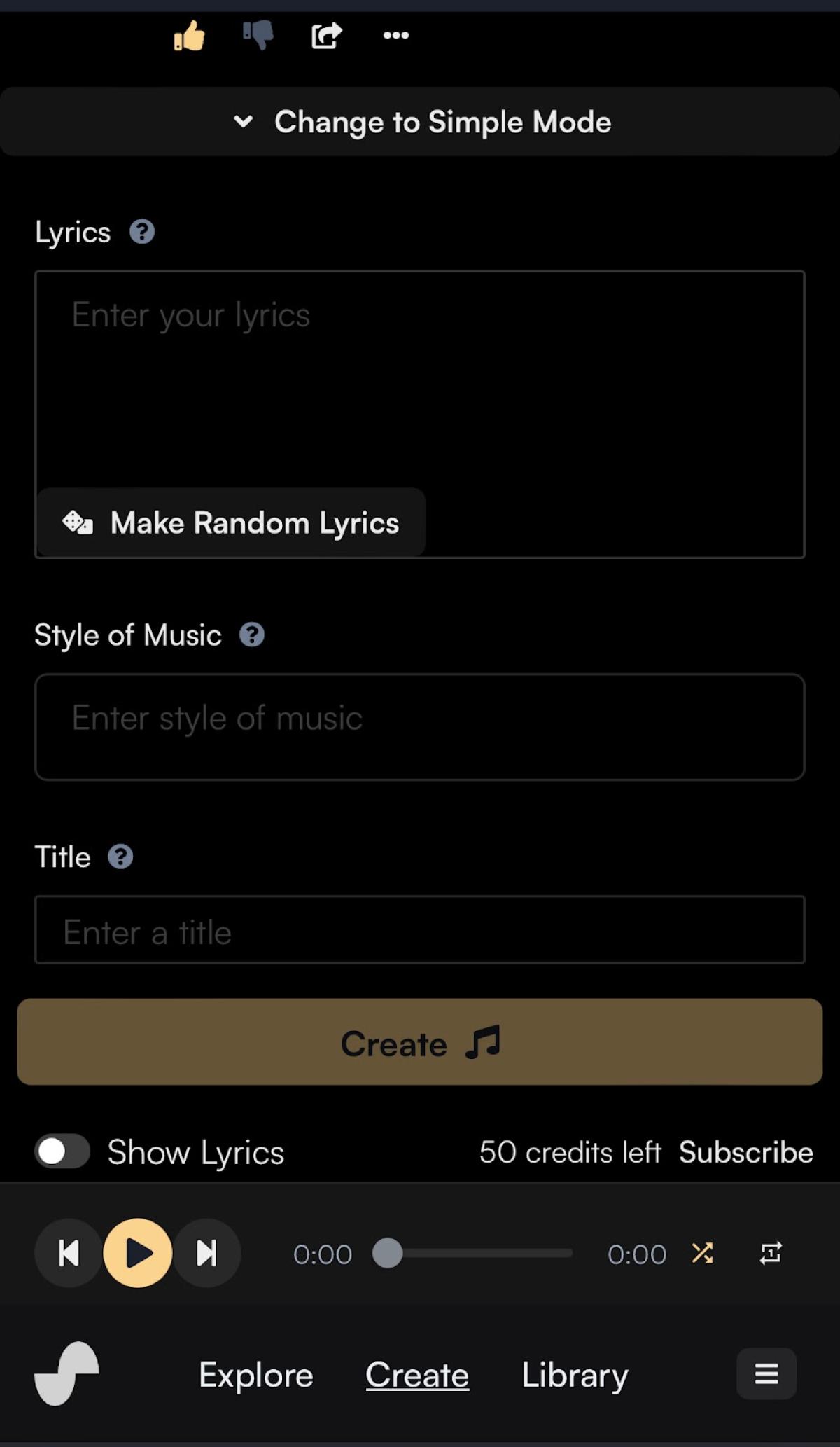Start playback with play button
Screen dimensions: 840x1447
pos(138,1253)
